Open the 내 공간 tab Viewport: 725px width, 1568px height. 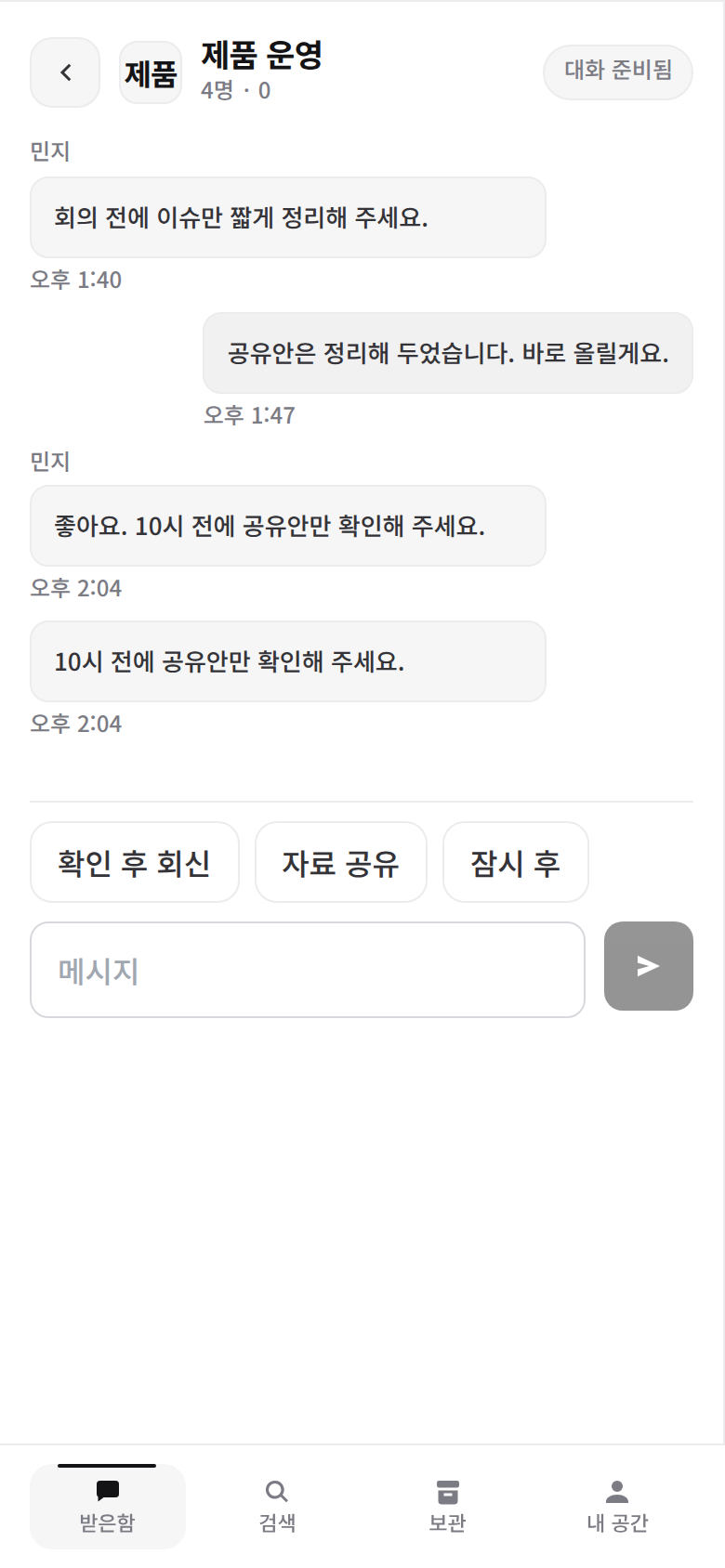coord(617,1506)
